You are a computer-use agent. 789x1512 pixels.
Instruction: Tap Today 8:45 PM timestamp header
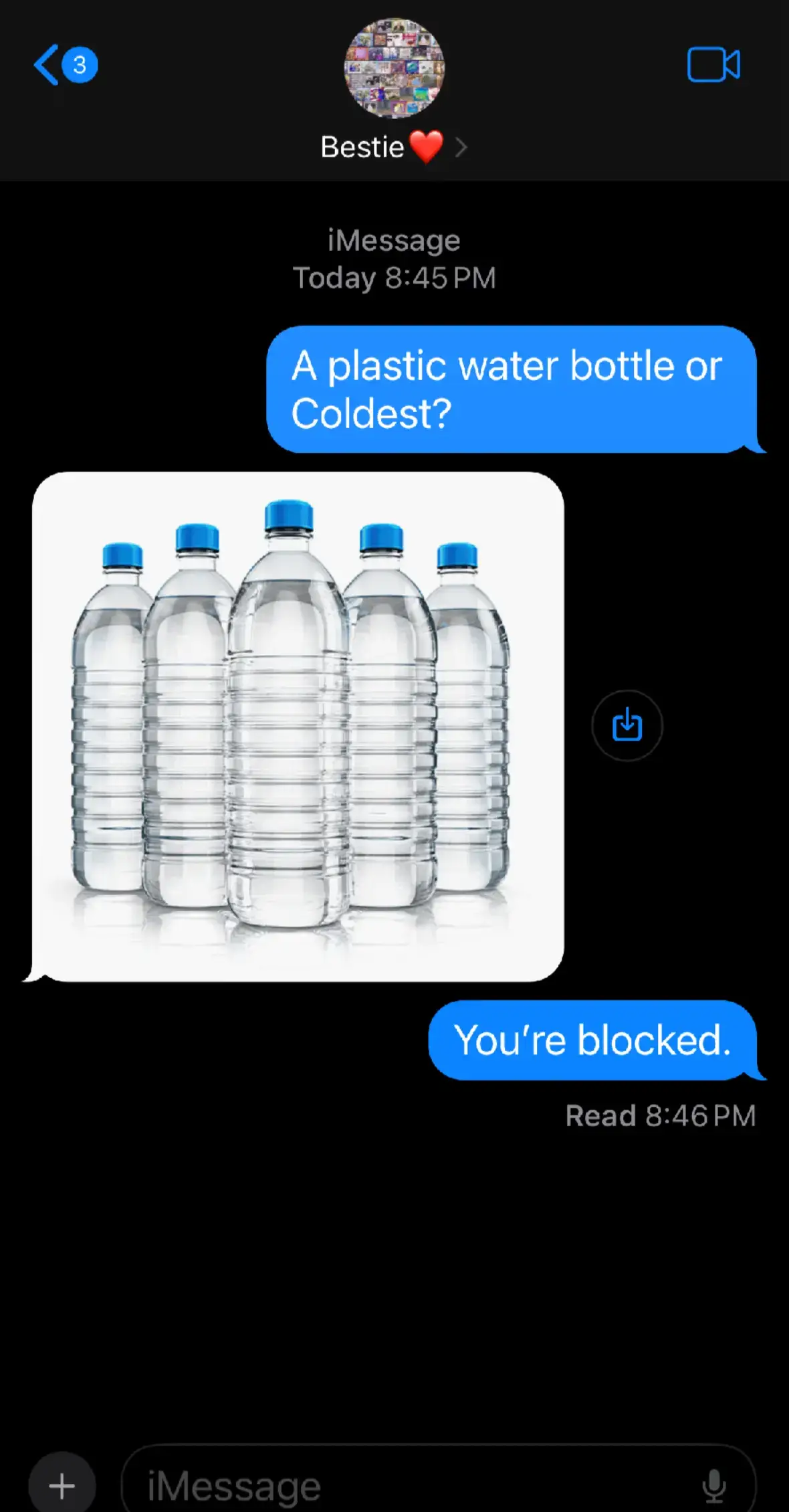click(394, 278)
